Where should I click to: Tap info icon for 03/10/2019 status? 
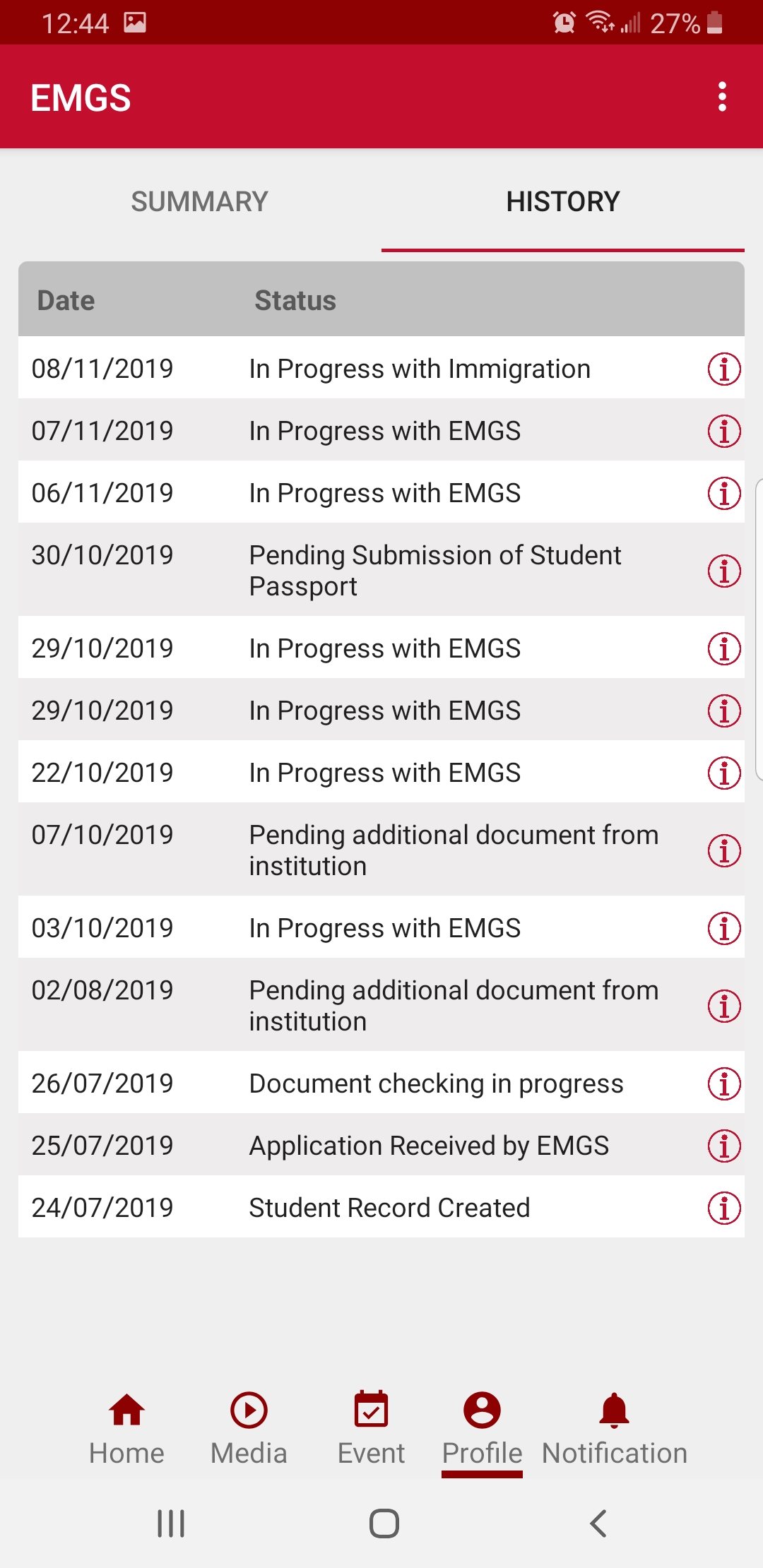724,928
